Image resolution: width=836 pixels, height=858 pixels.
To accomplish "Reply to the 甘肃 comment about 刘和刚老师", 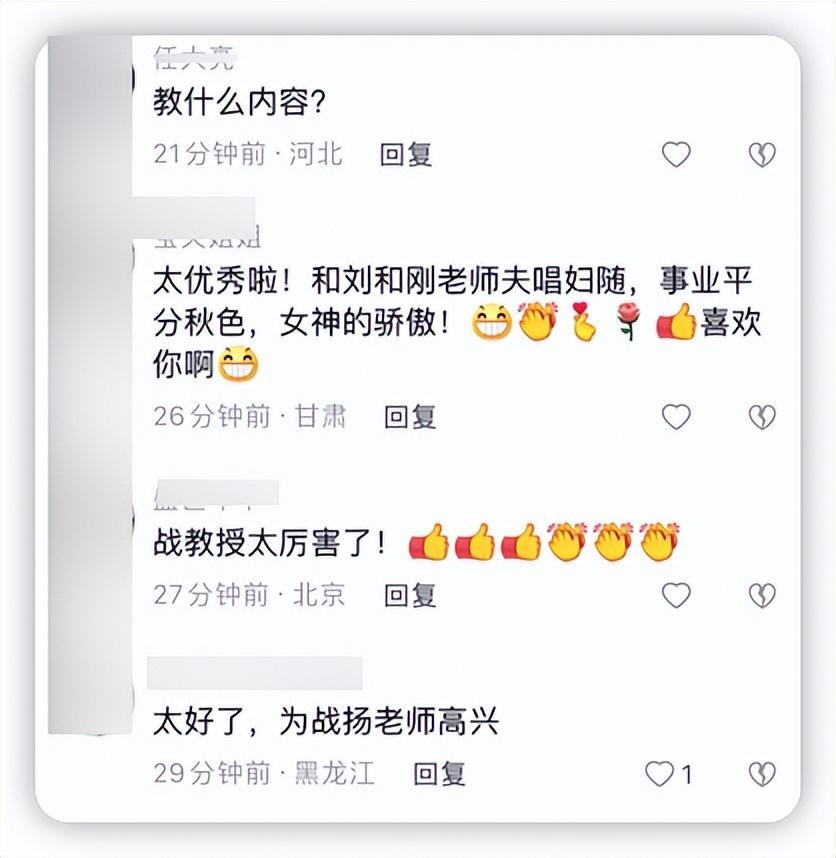I will pyautogui.click(x=410, y=417).
